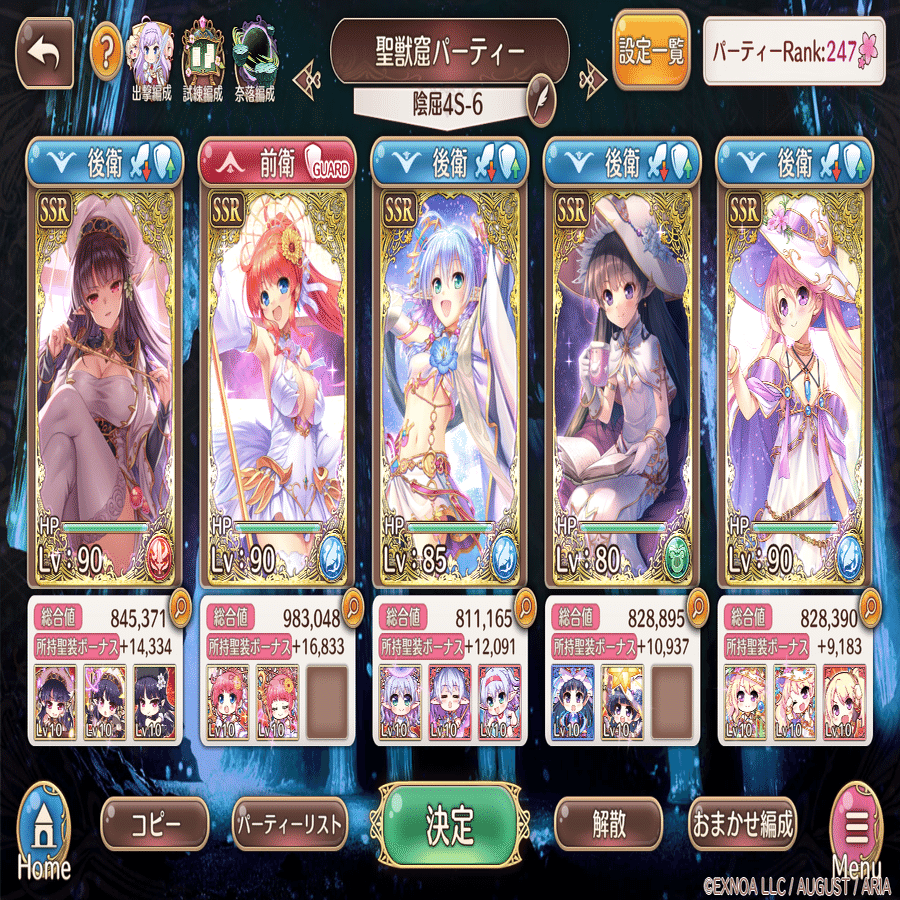Screen dimensions: 900x900
Task: Open 設定一覧 settings list
Action: point(651,52)
